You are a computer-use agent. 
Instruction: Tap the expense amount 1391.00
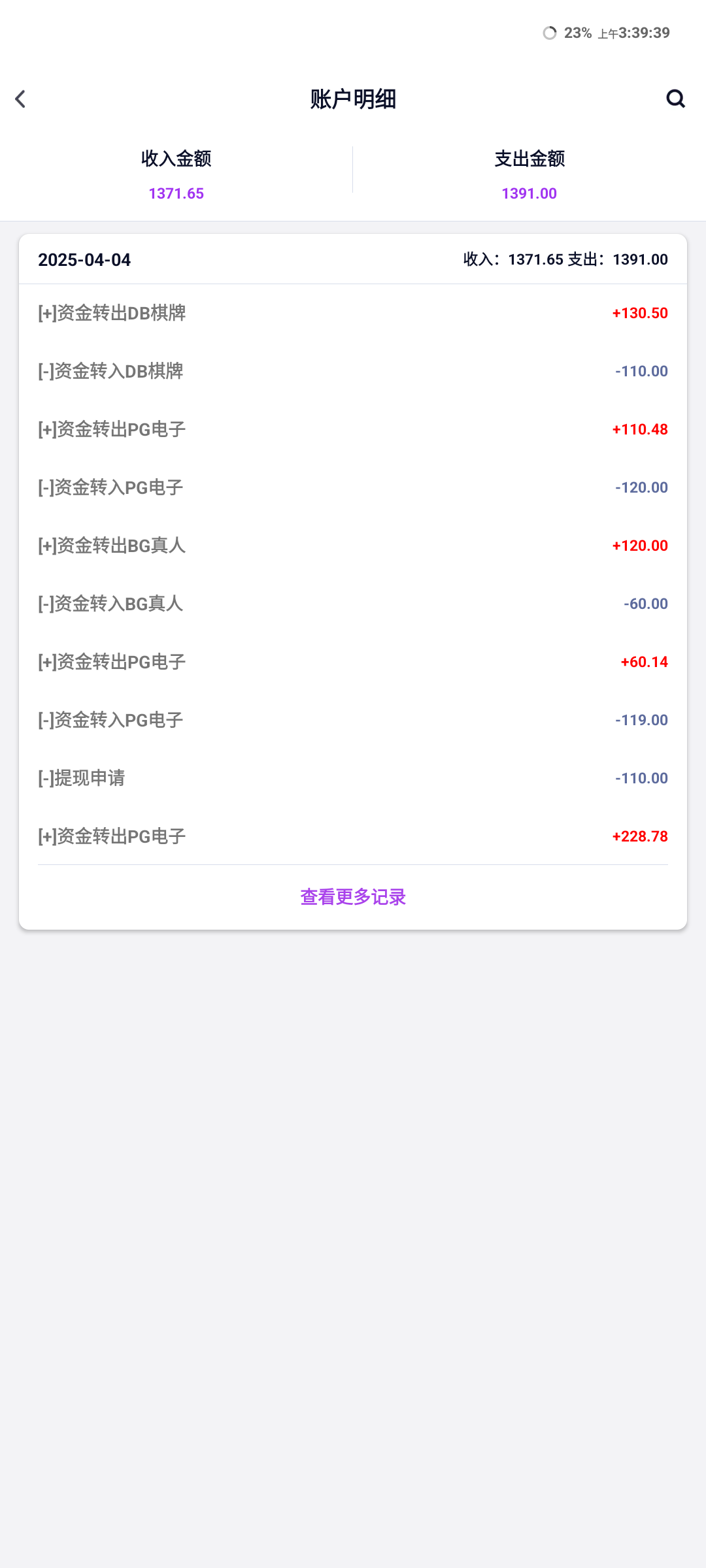click(x=529, y=193)
